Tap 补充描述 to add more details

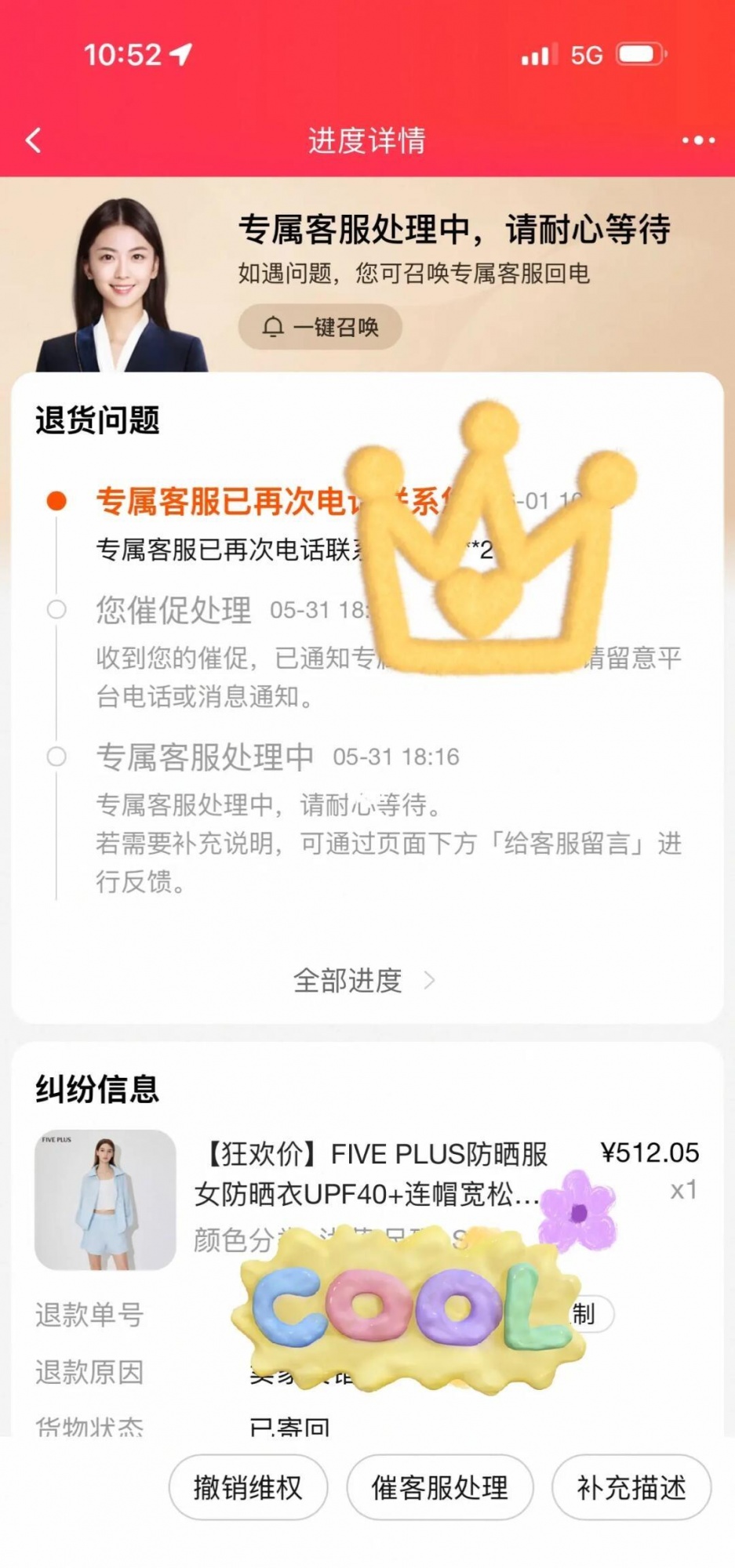point(631,1487)
